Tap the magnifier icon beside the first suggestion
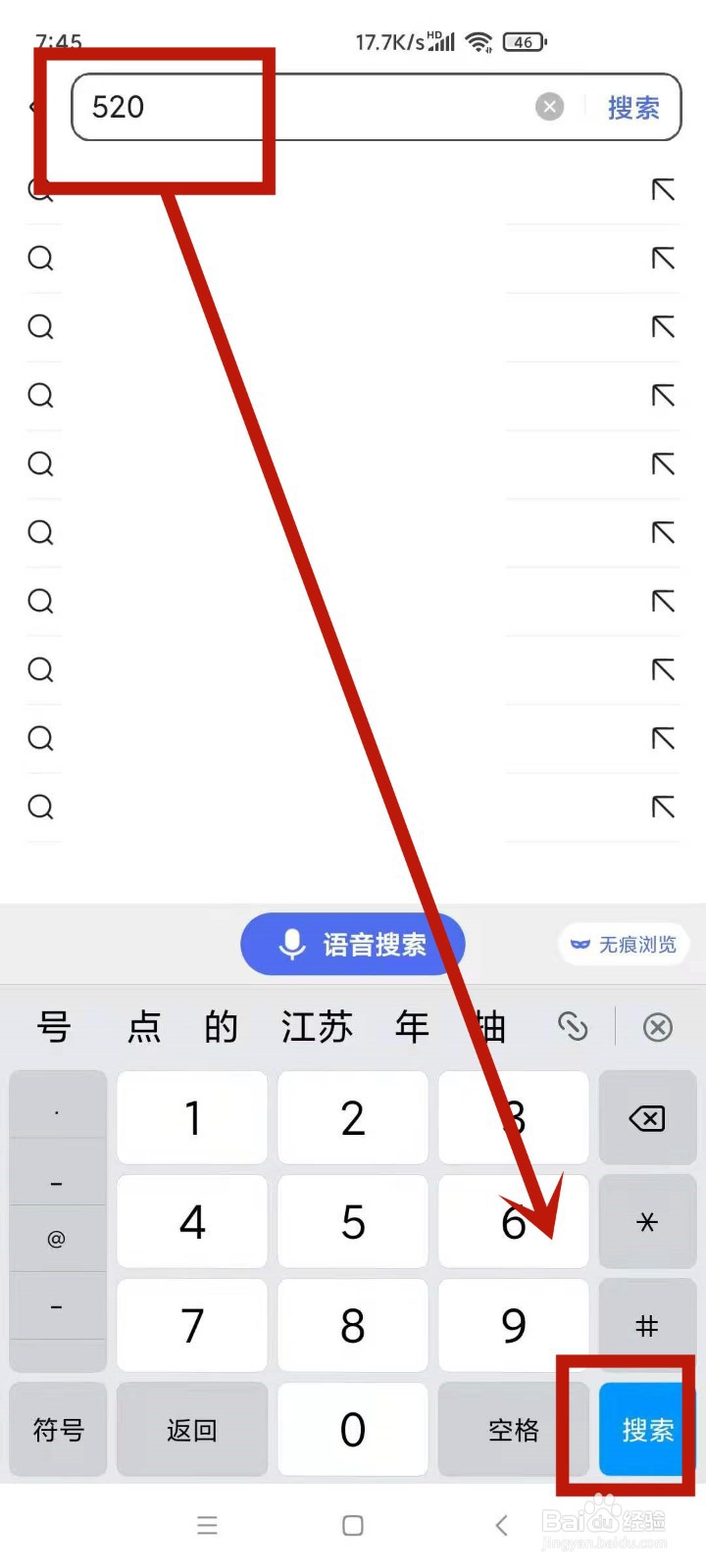The width and height of the screenshot is (706, 1568). pos(40,190)
